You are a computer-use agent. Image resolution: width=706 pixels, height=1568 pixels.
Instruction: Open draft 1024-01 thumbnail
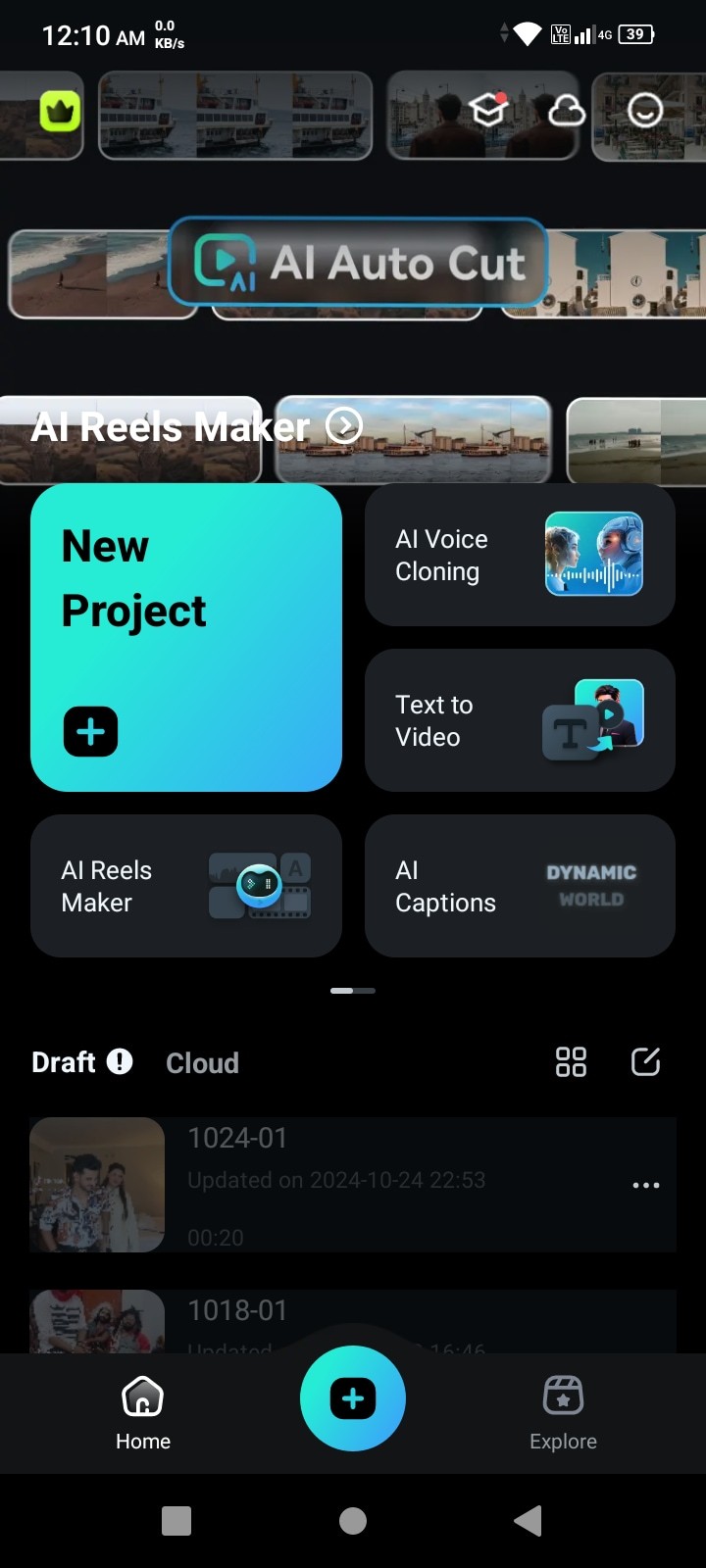(96, 1185)
